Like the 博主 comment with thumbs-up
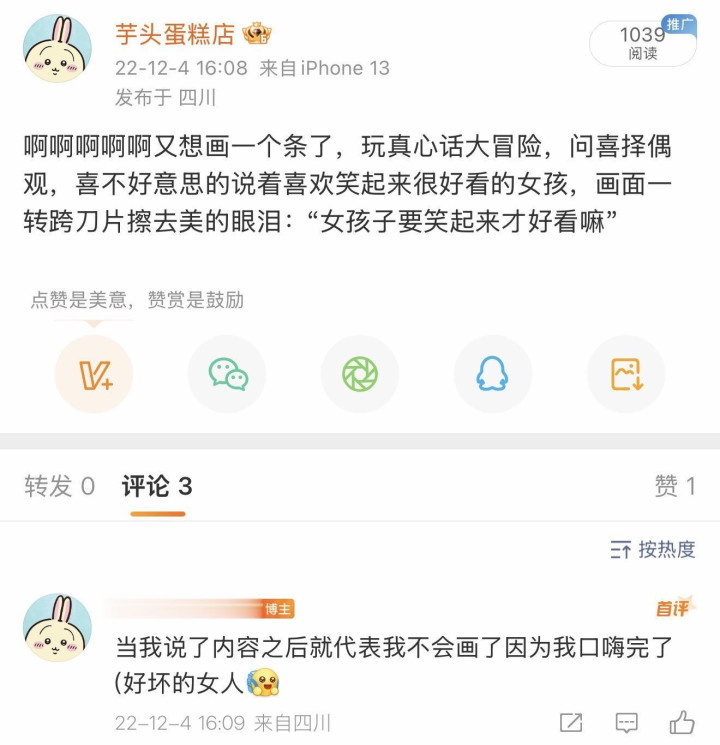This screenshot has height=745, width=720. 682,722
